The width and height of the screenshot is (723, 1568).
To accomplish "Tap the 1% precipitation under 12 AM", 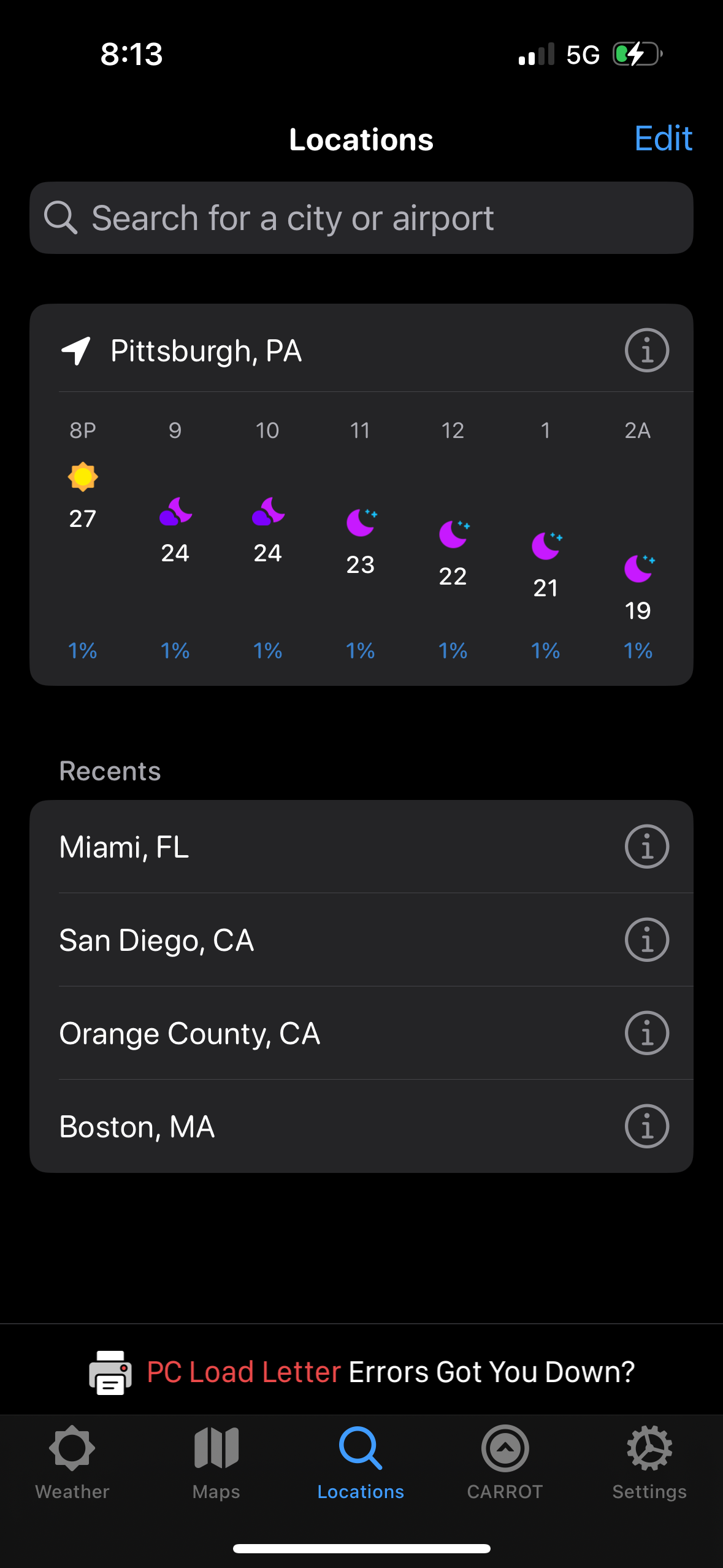I will click(452, 650).
